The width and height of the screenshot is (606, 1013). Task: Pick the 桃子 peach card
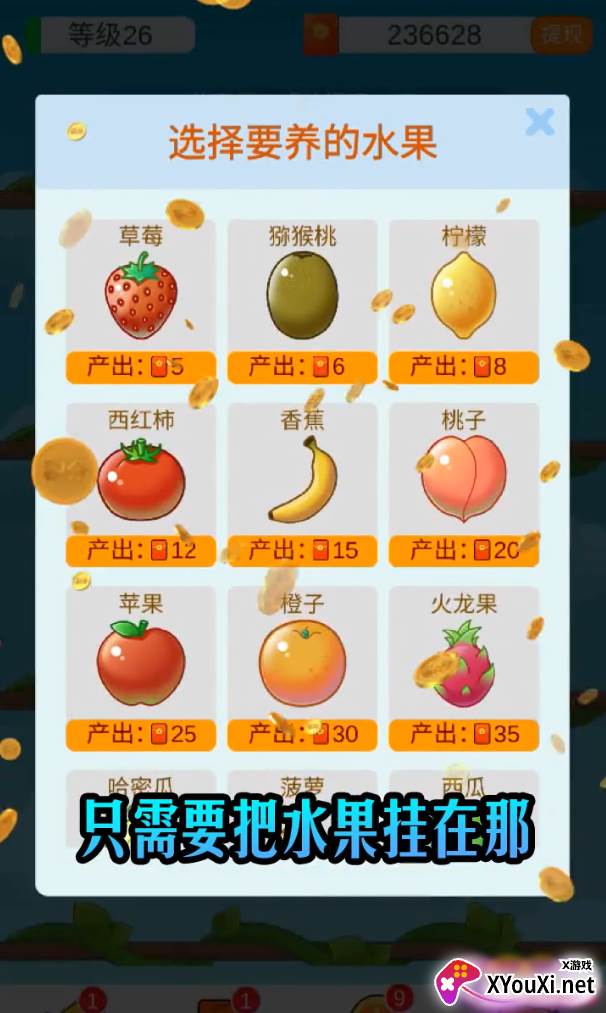[x=464, y=485]
